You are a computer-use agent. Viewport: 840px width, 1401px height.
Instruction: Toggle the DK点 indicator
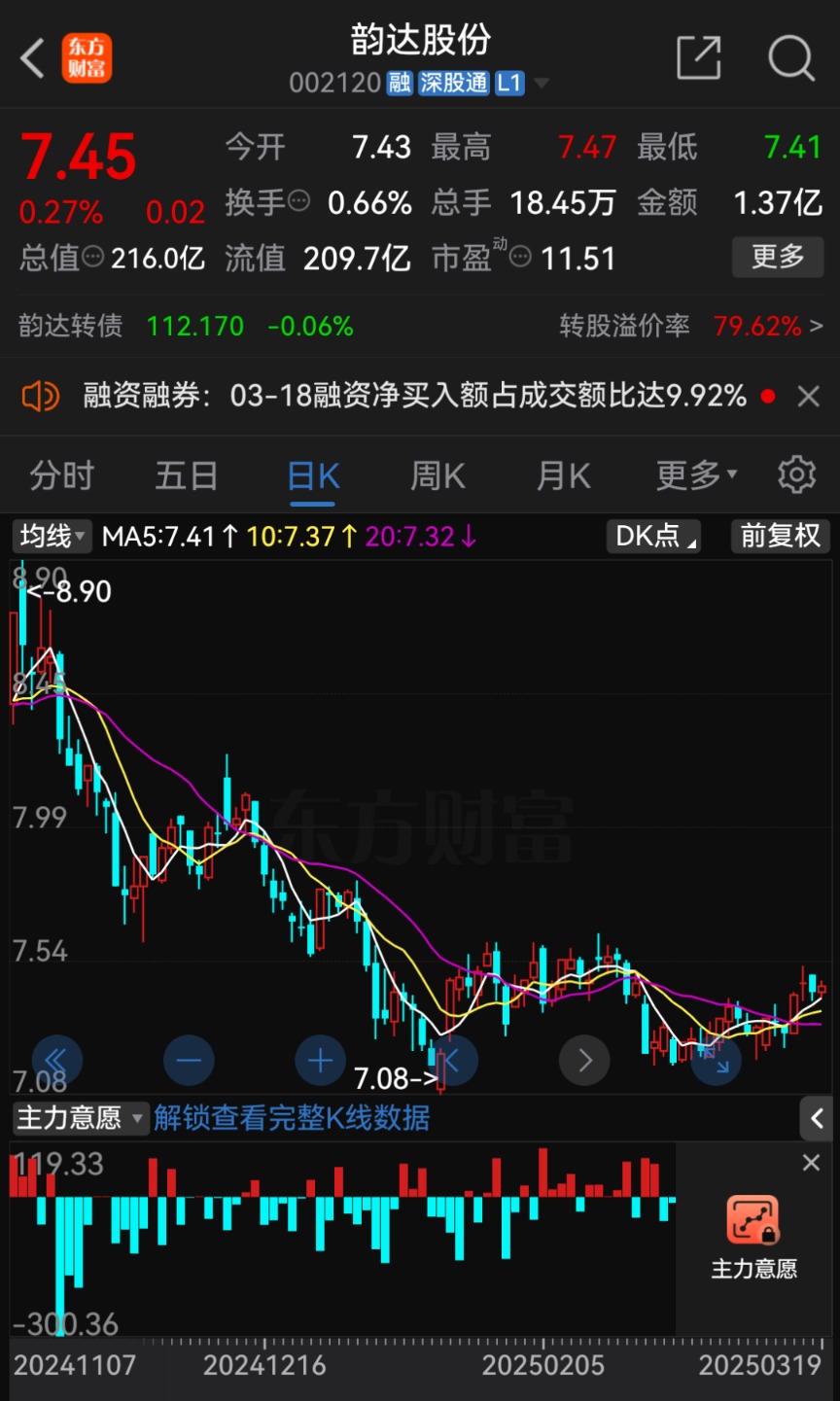tap(653, 536)
